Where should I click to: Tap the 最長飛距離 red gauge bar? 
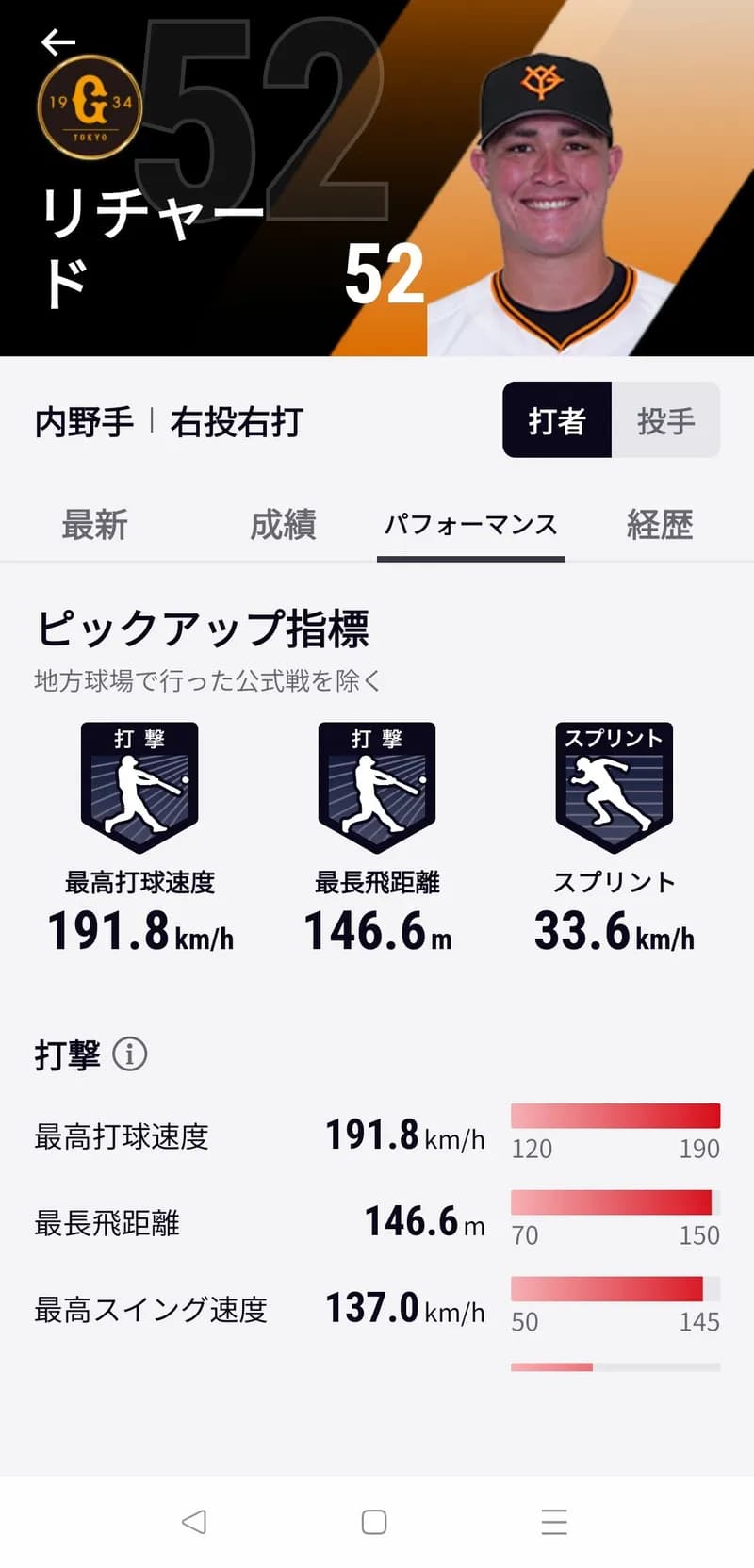[x=614, y=1203]
